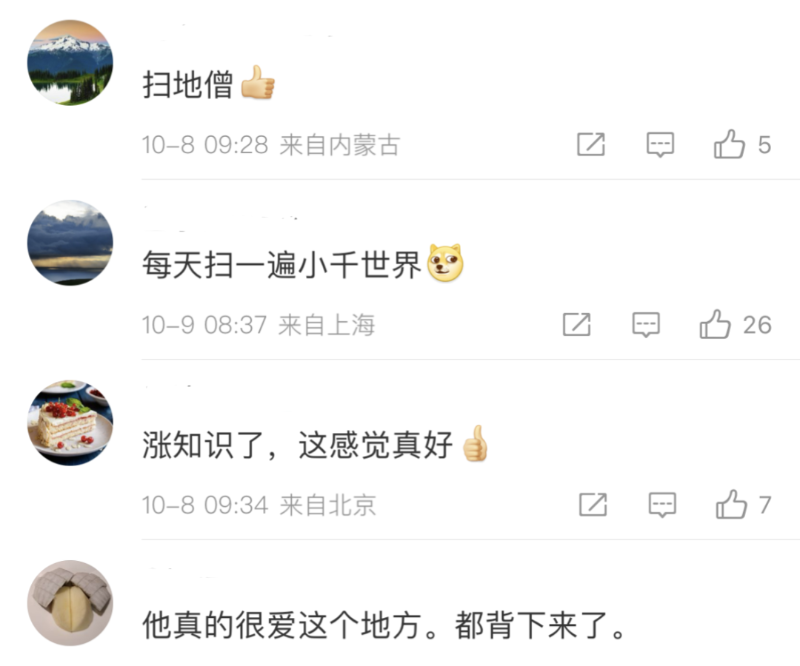
Task: Like the comment 每天扫一遍小千世界
Action: coord(715,324)
